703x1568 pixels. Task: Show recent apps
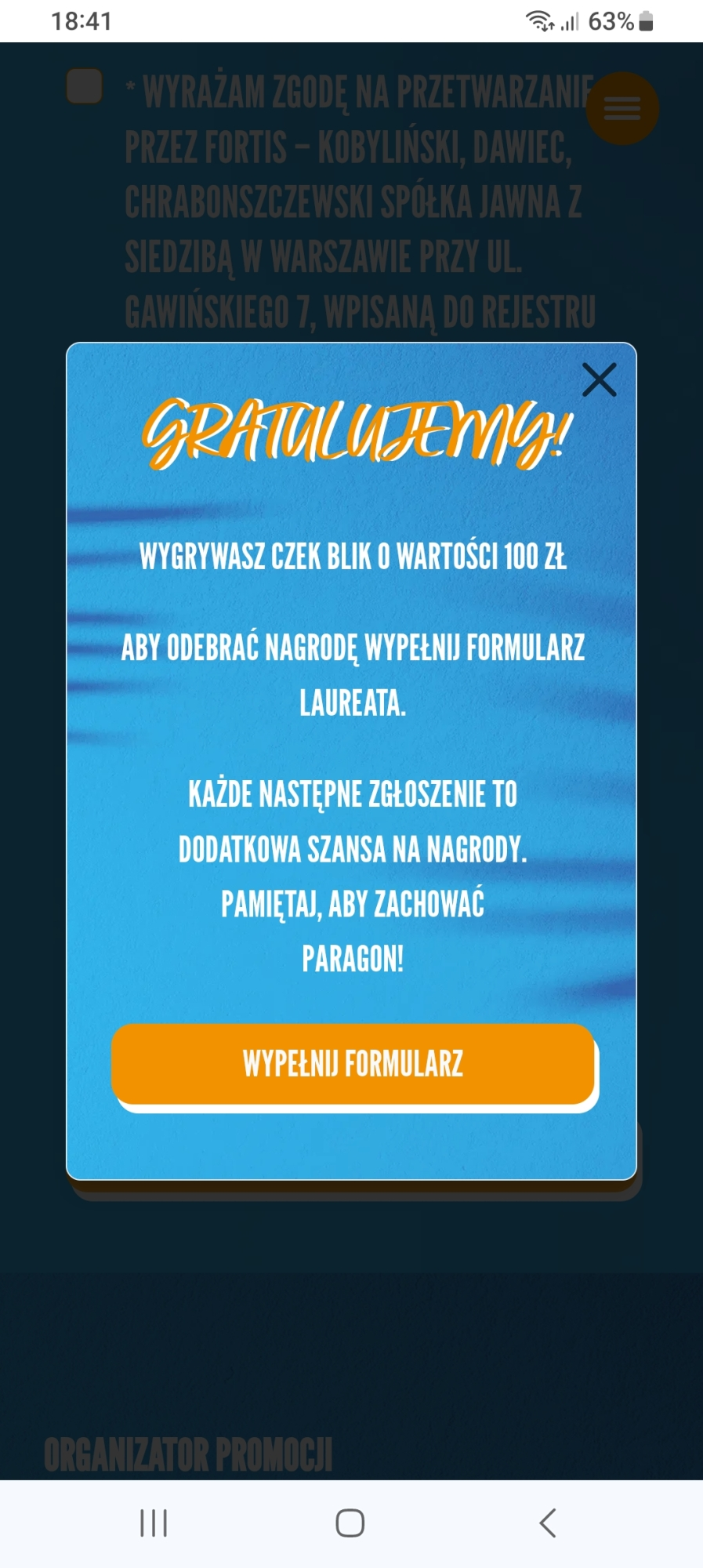tap(154, 1523)
